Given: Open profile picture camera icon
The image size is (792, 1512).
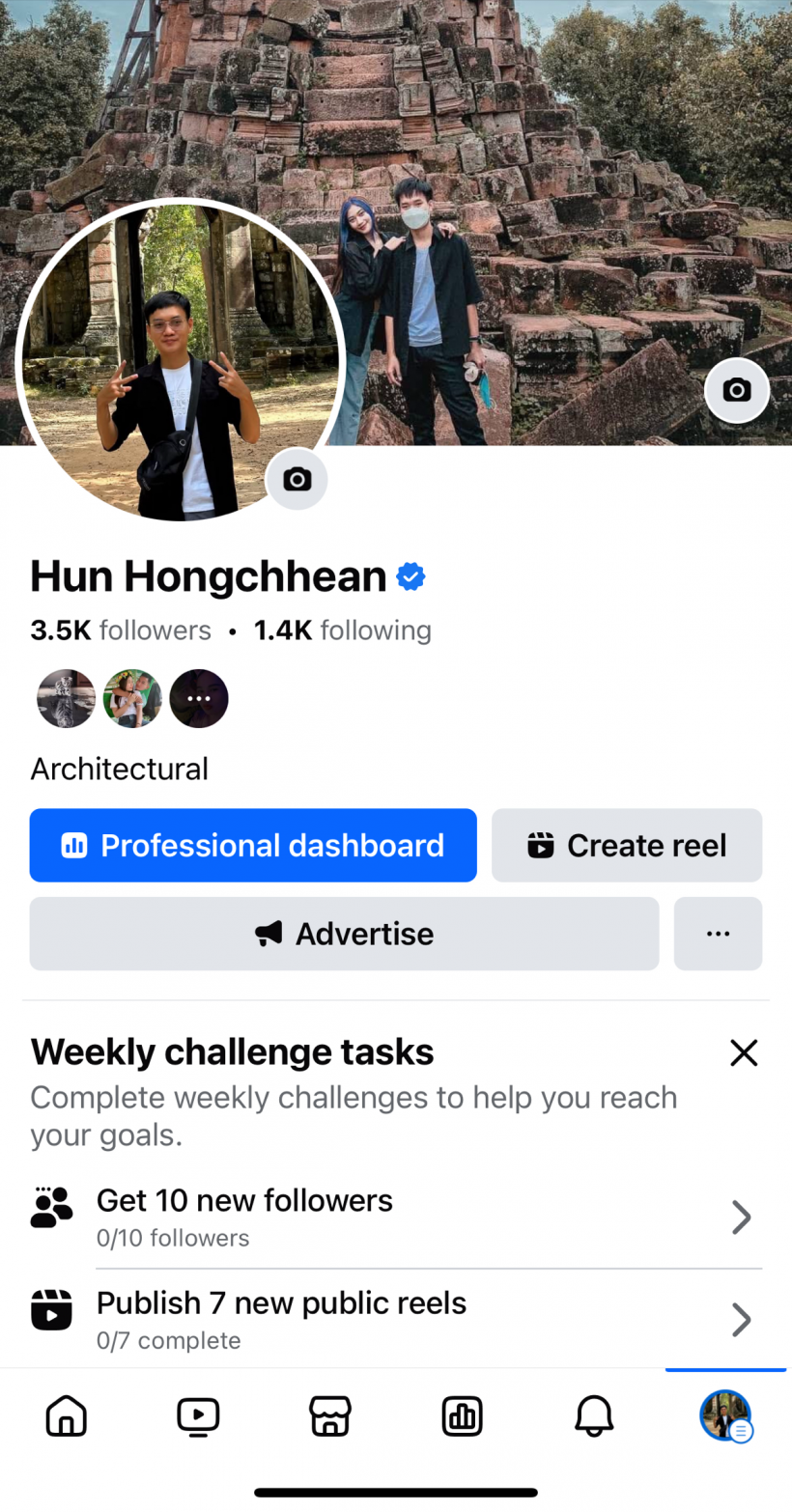Looking at the screenshot, I should [297, 479].
